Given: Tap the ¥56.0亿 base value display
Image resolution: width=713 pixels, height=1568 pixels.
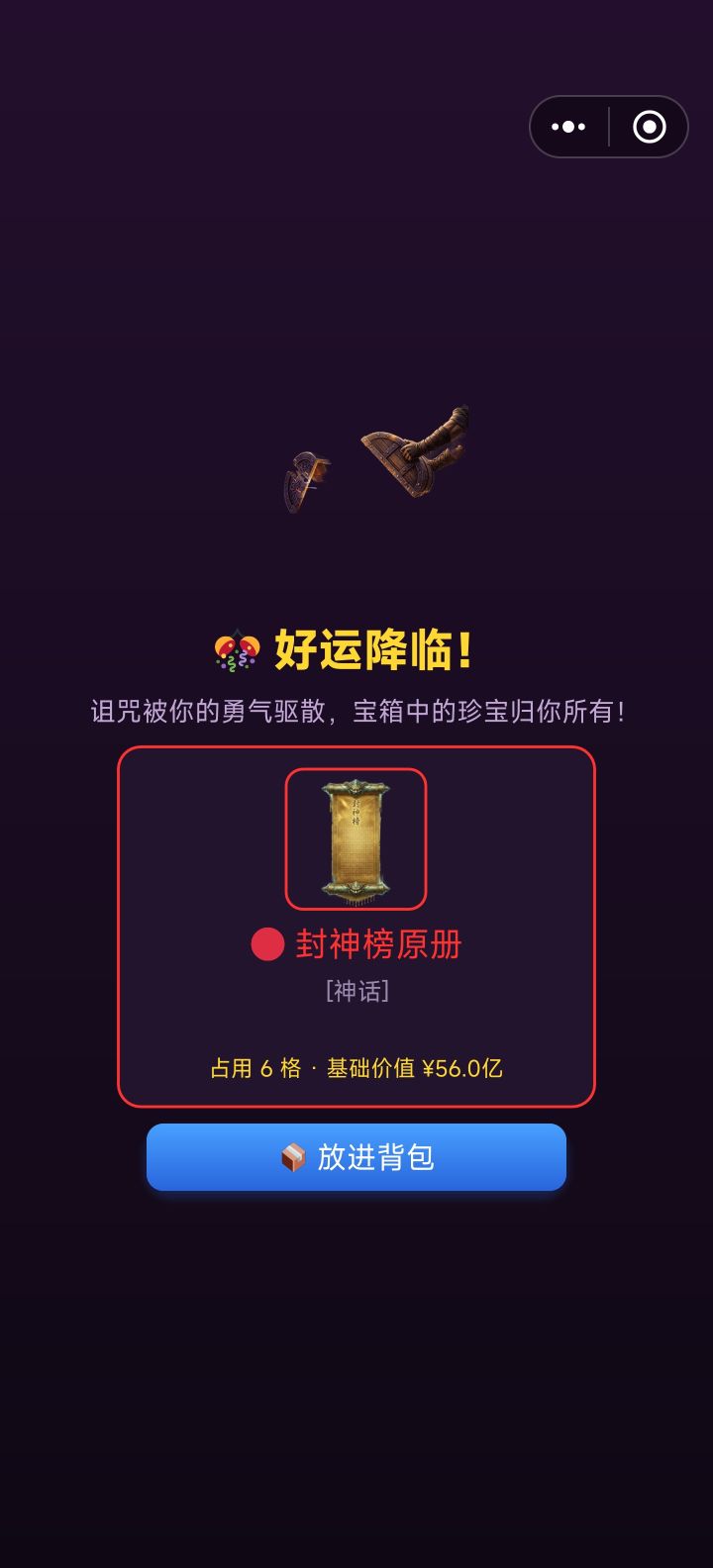Looking at the screenshot, I should [460, 1068].
